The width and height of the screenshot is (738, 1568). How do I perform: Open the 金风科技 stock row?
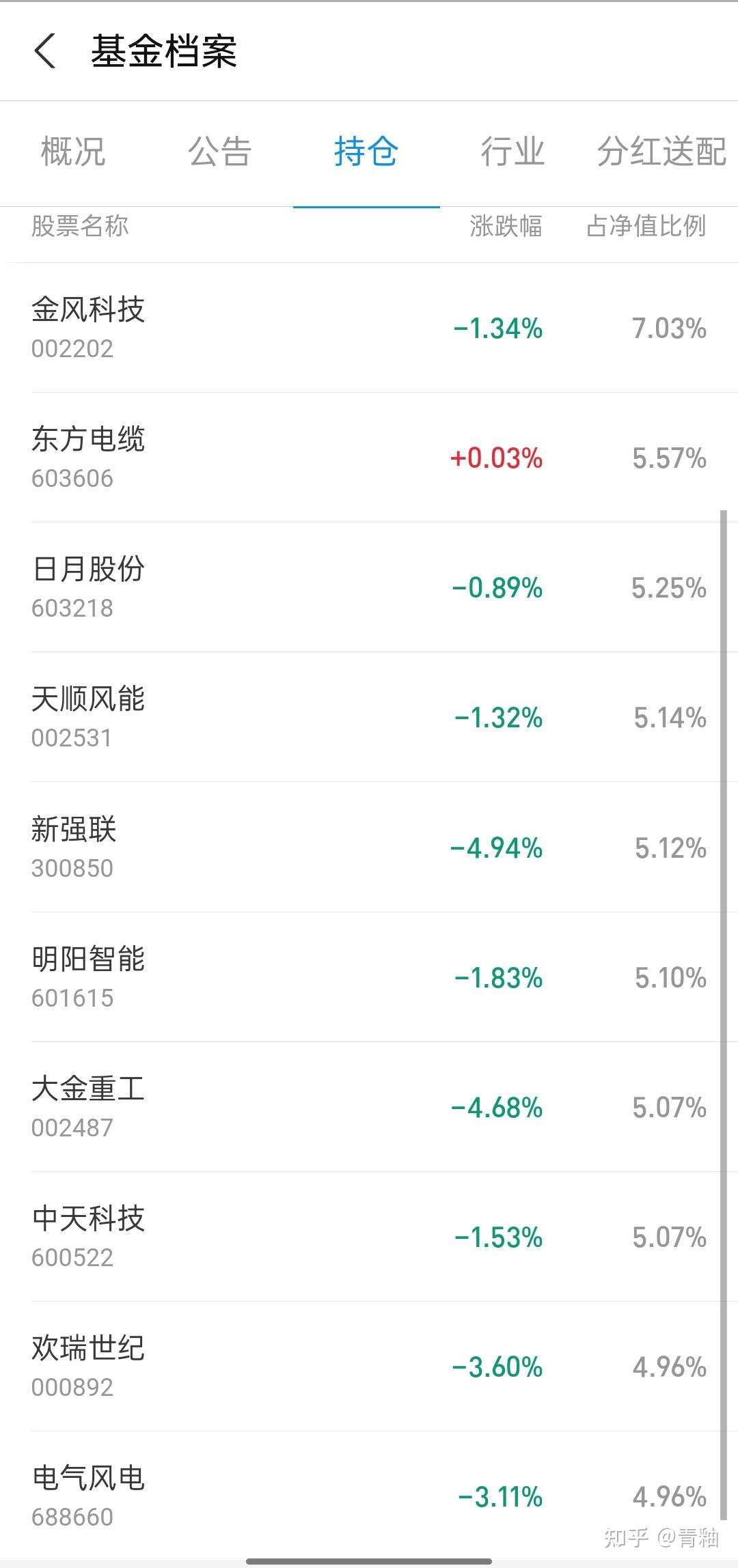point(369,328)
